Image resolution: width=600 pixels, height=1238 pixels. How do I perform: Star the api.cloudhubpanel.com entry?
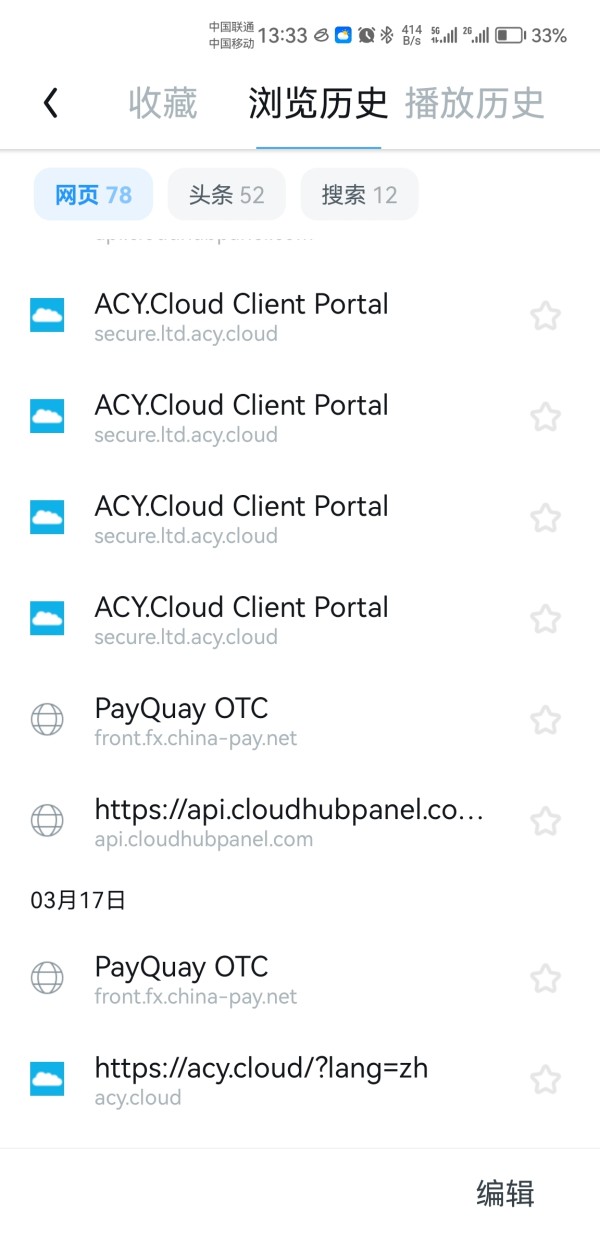pyautogui.click(x=545, y=821)
